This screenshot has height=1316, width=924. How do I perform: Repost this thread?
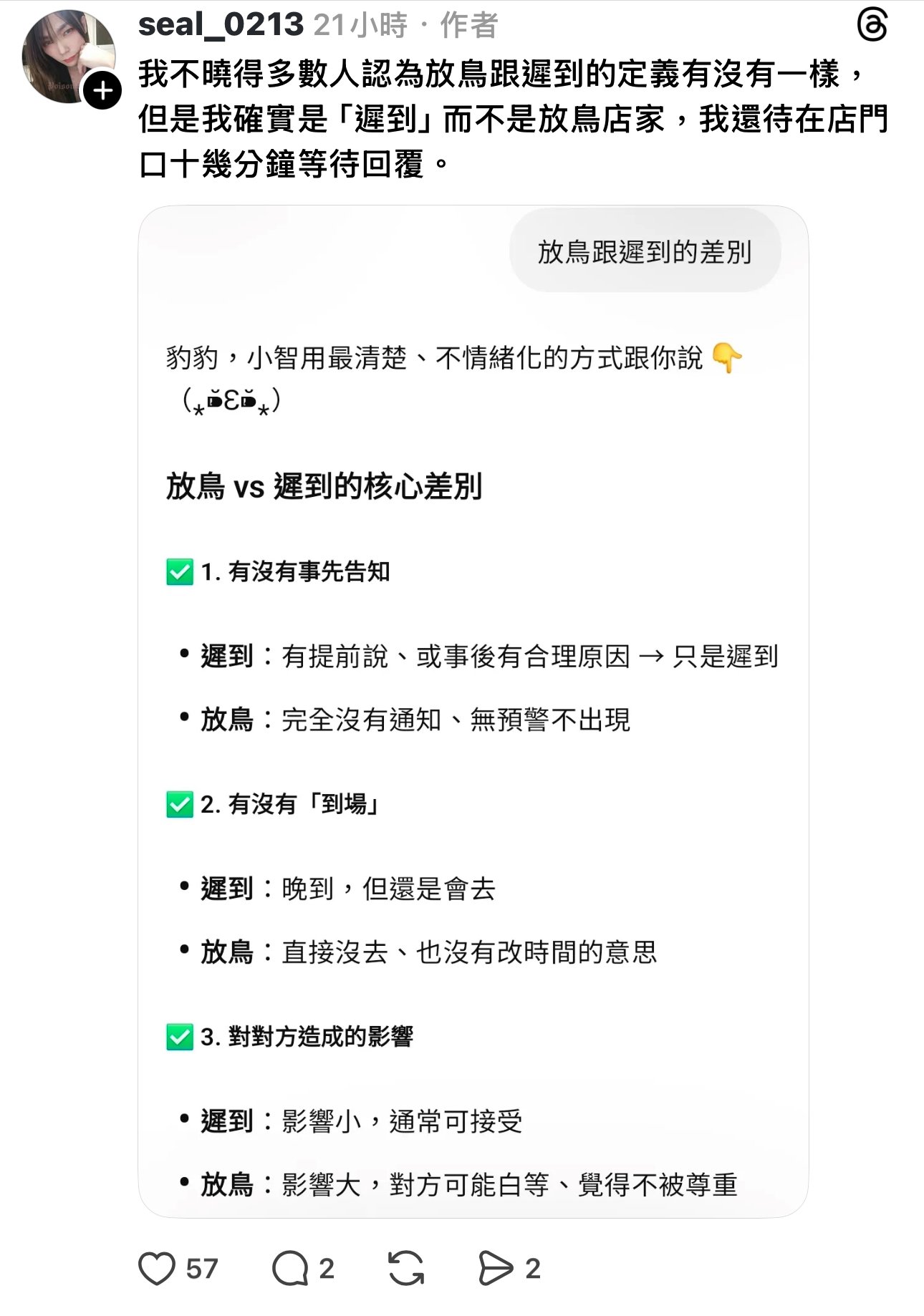(406, 1268)
